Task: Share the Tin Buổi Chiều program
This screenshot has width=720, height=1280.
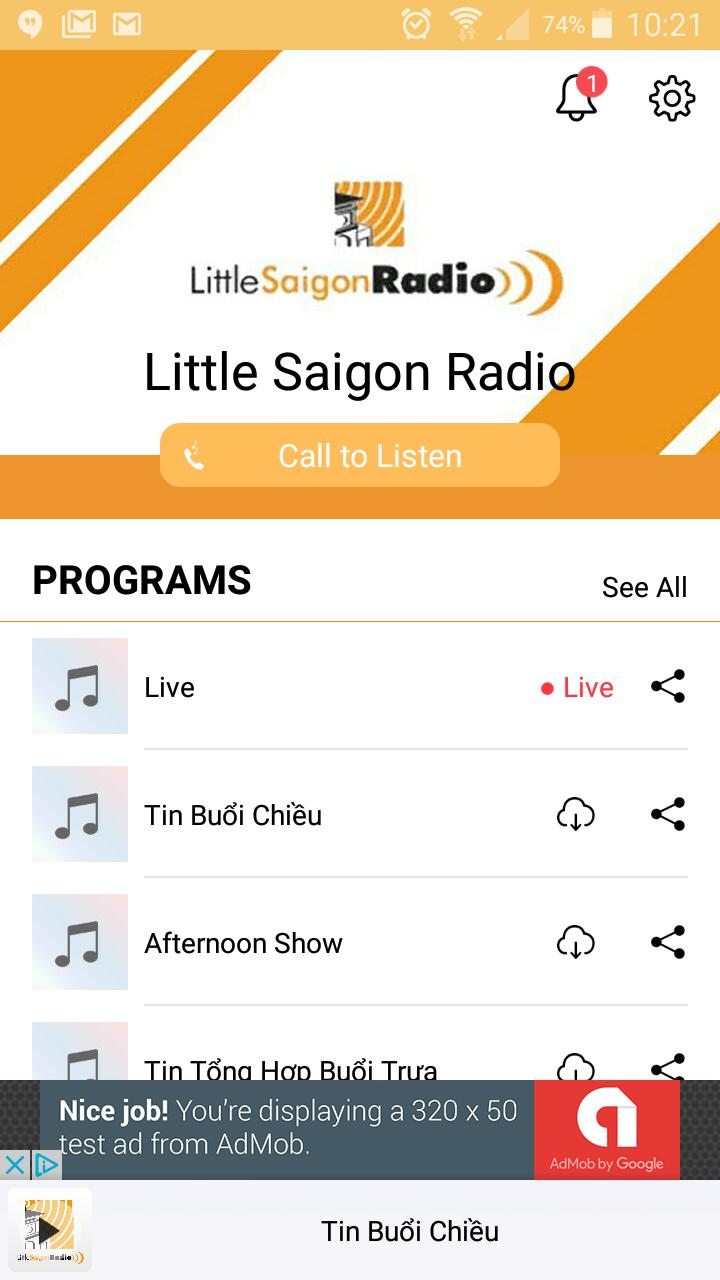Action: [667, 814]
